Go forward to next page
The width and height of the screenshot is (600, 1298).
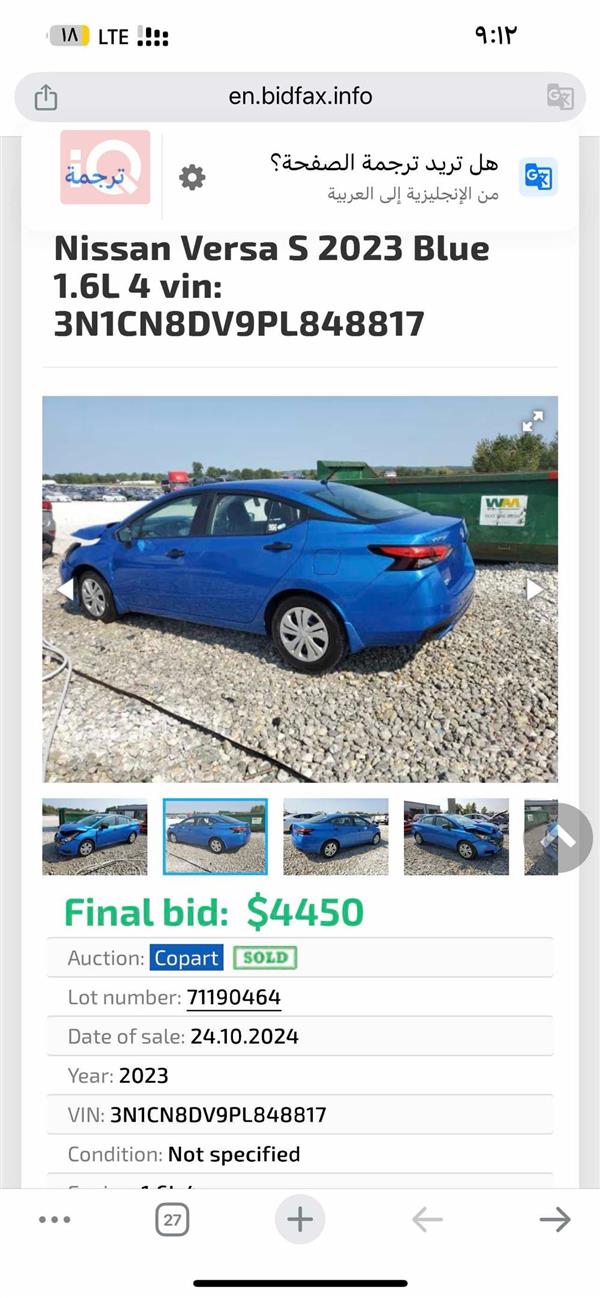click(x=554, y=1219)
